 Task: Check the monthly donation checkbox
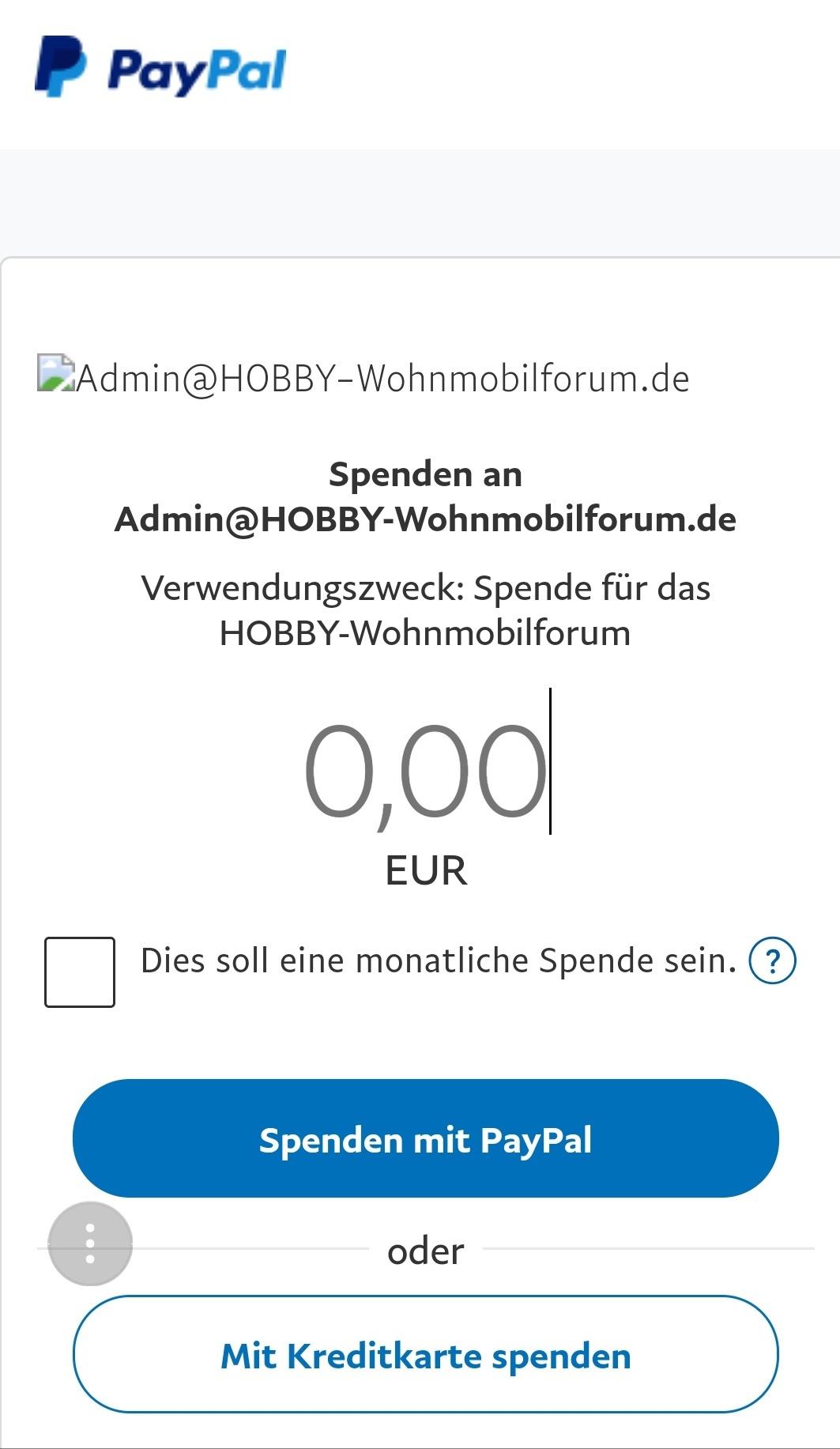point(80,972)
